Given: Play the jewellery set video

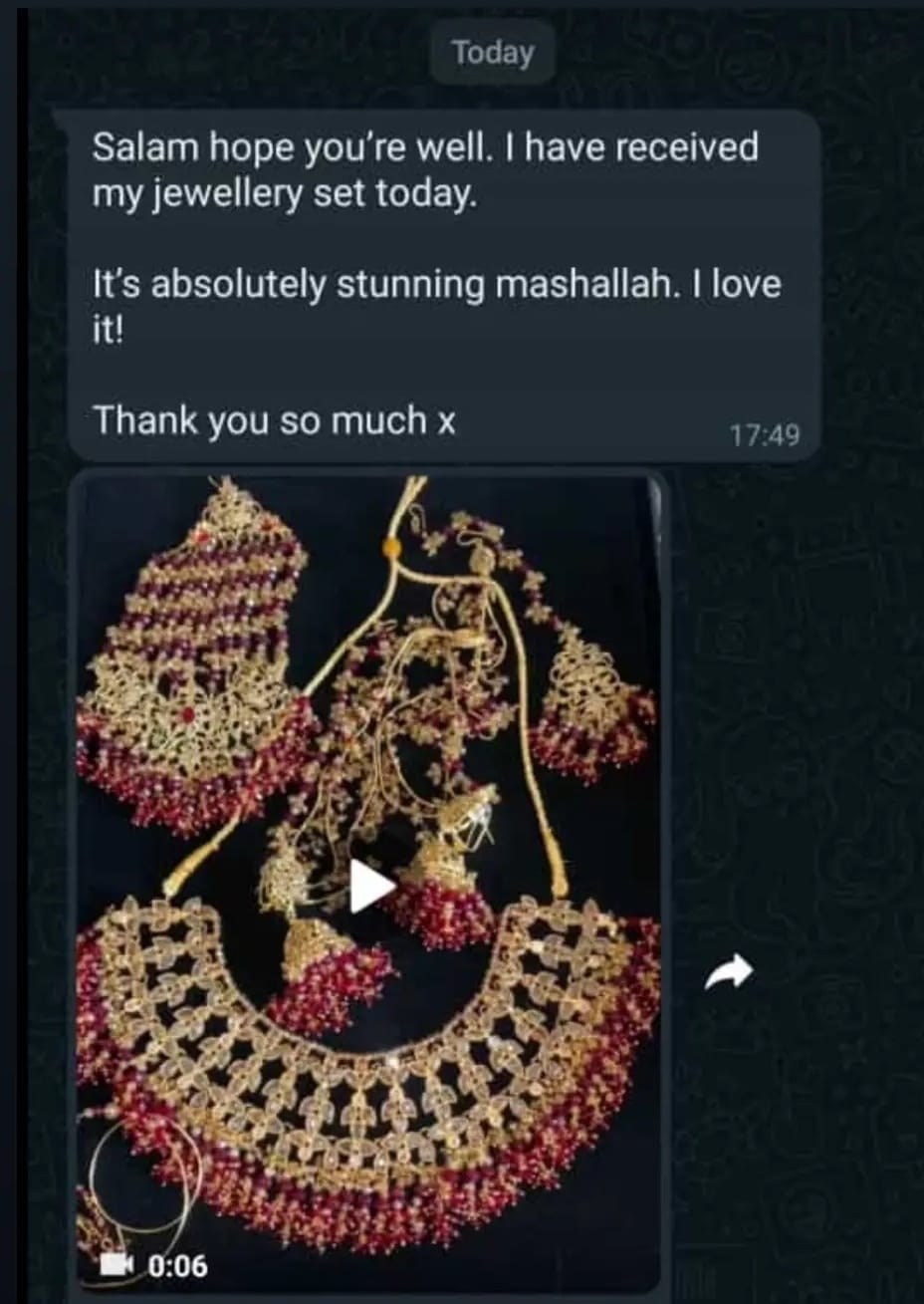Looking at the screenshot, I should pos(370,886).
